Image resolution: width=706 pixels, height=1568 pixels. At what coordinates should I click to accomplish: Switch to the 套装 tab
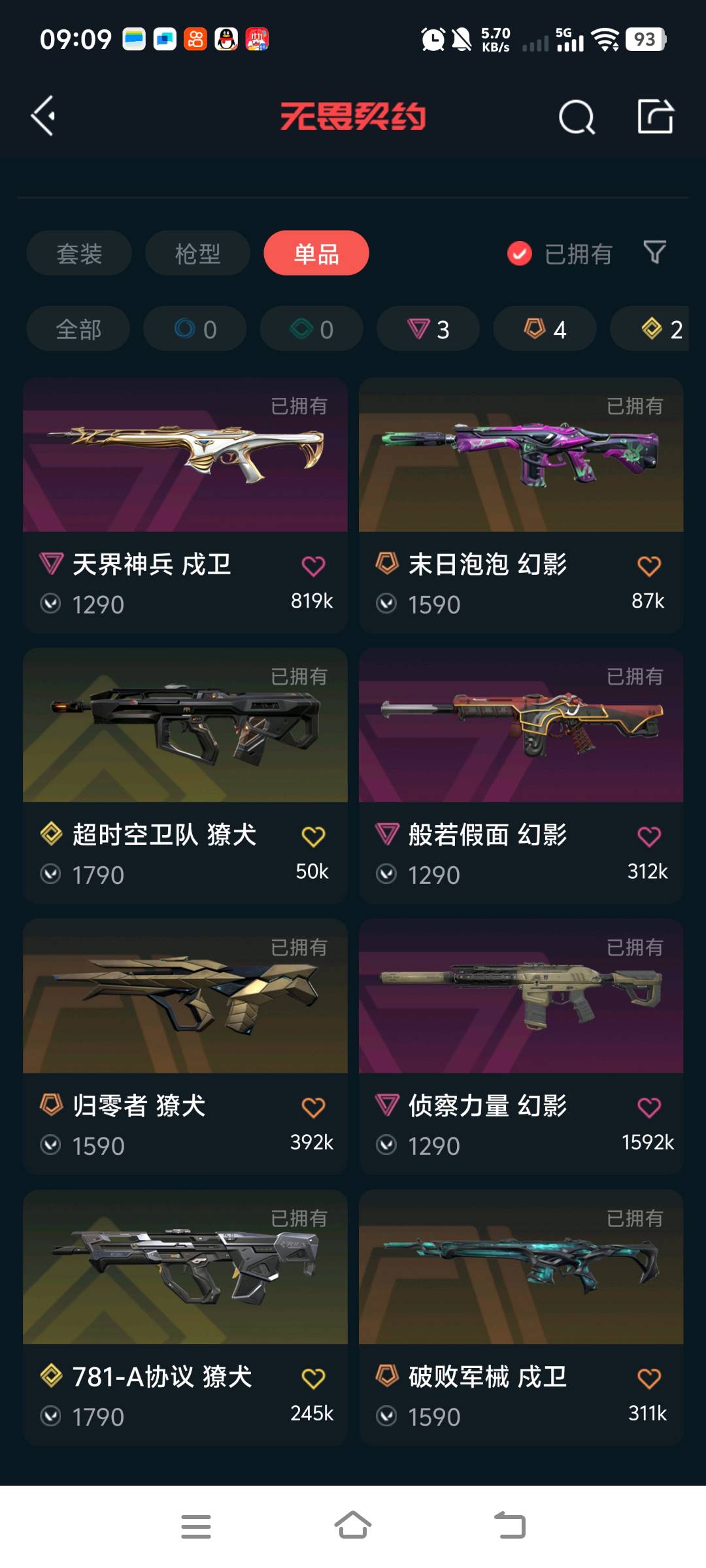point(79,253)
